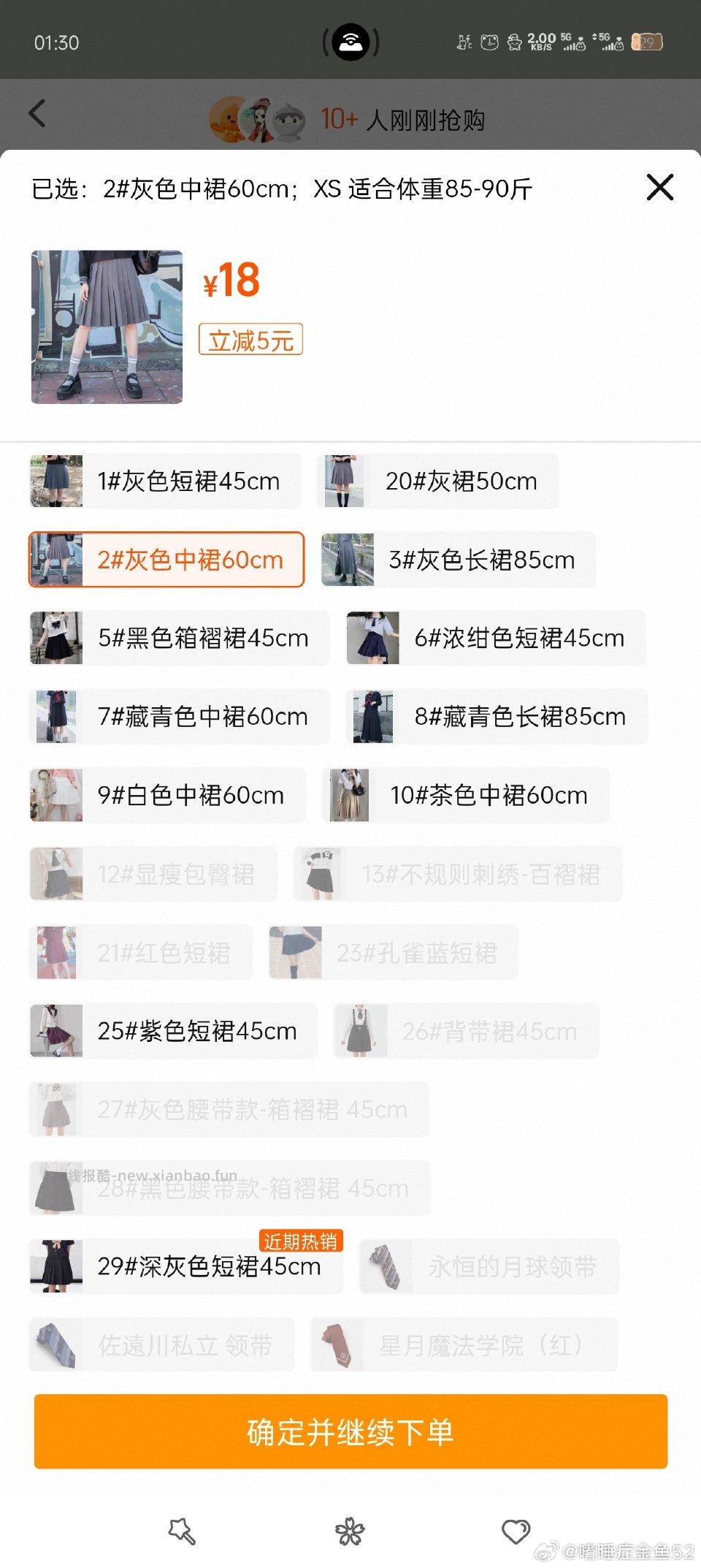Tap the battery indicator in the status bar
The image size is (701, 1568).
646,42
